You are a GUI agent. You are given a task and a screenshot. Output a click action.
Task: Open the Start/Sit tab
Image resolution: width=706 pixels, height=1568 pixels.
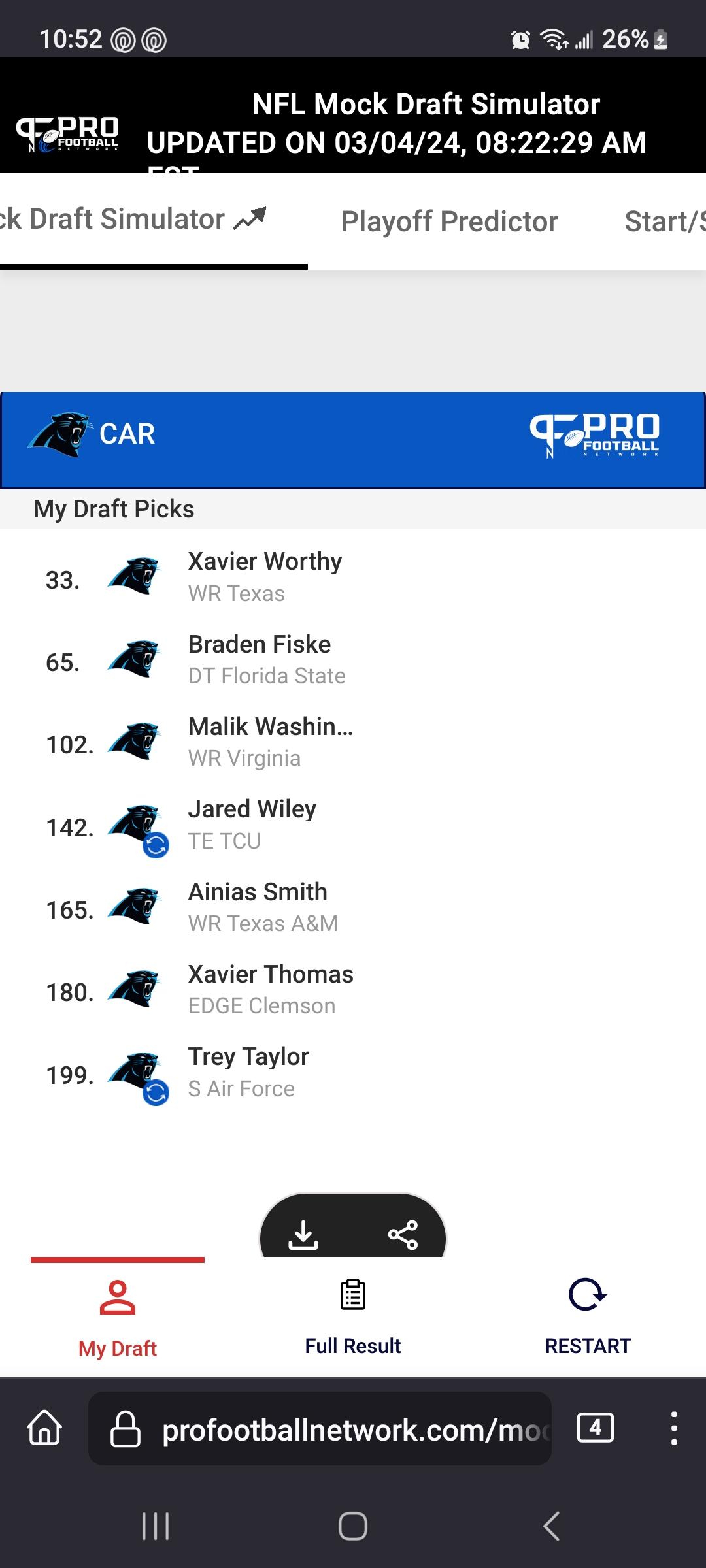click(x=665, y=221)
